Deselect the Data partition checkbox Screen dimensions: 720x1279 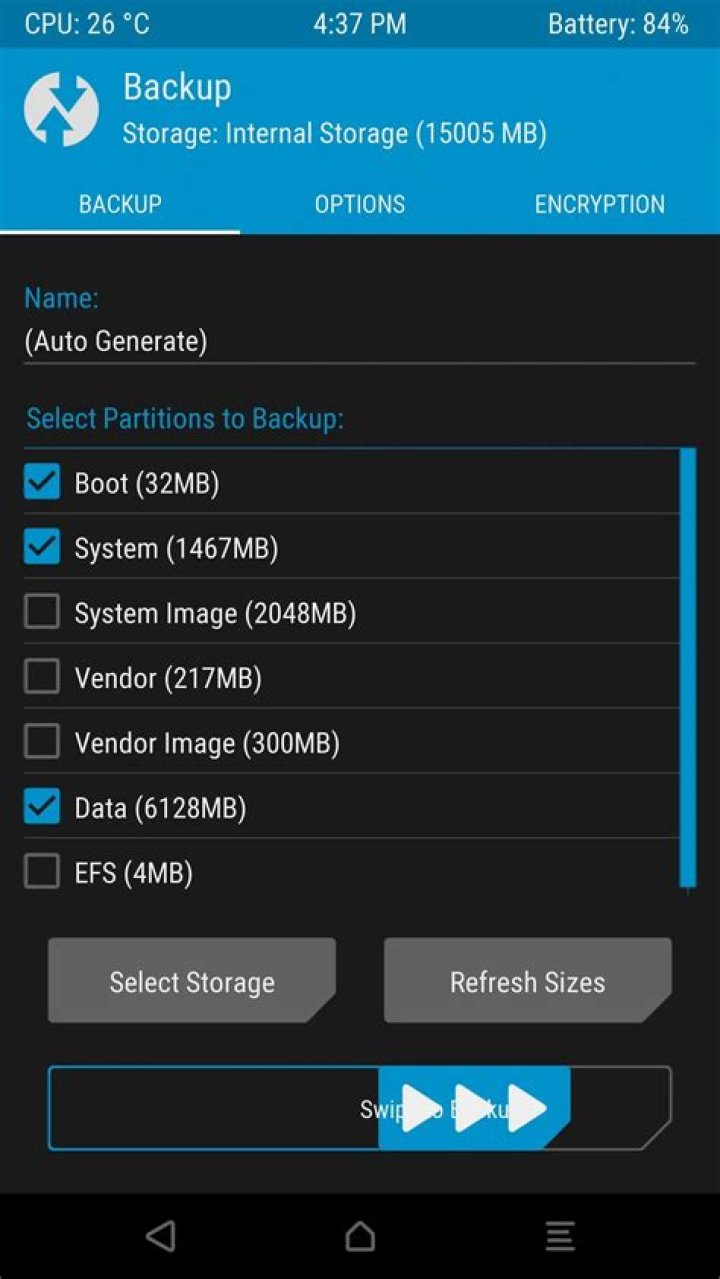tap(41, 806)
